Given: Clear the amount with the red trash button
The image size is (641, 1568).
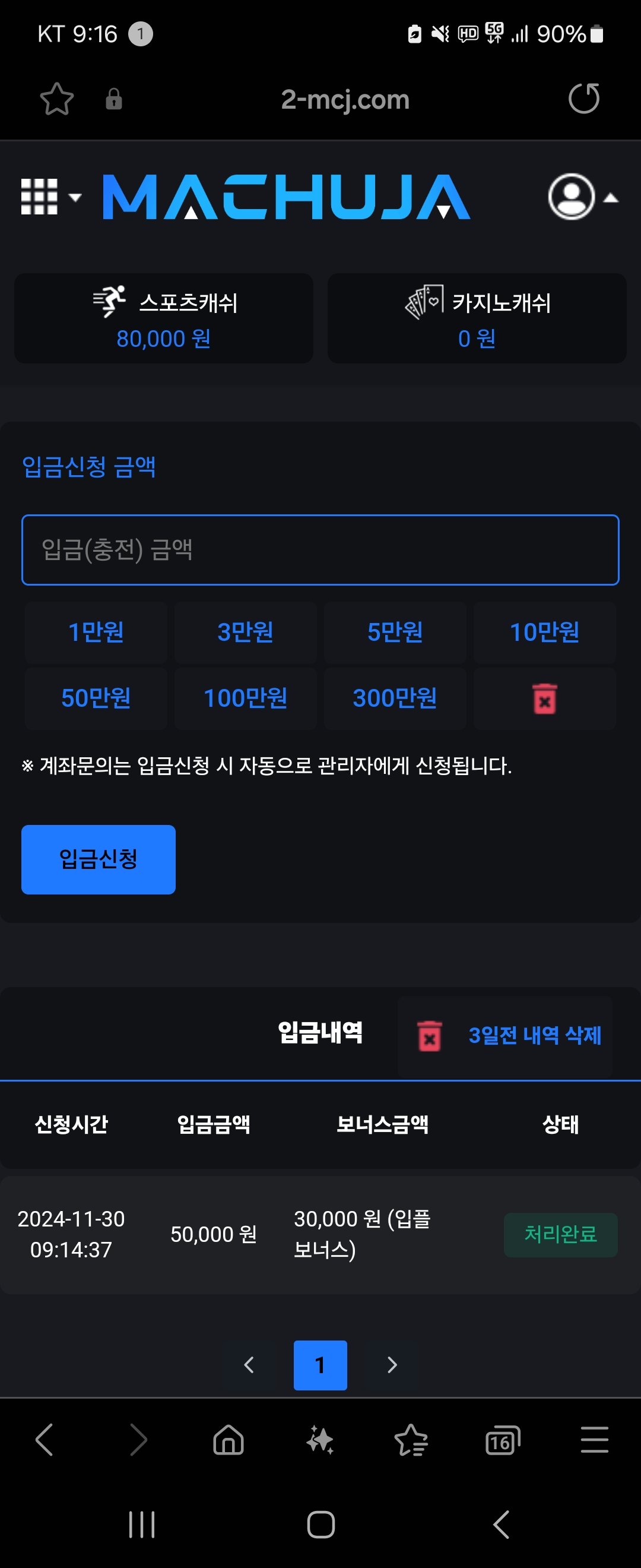Looking at the screenshot, I should 544,698.
